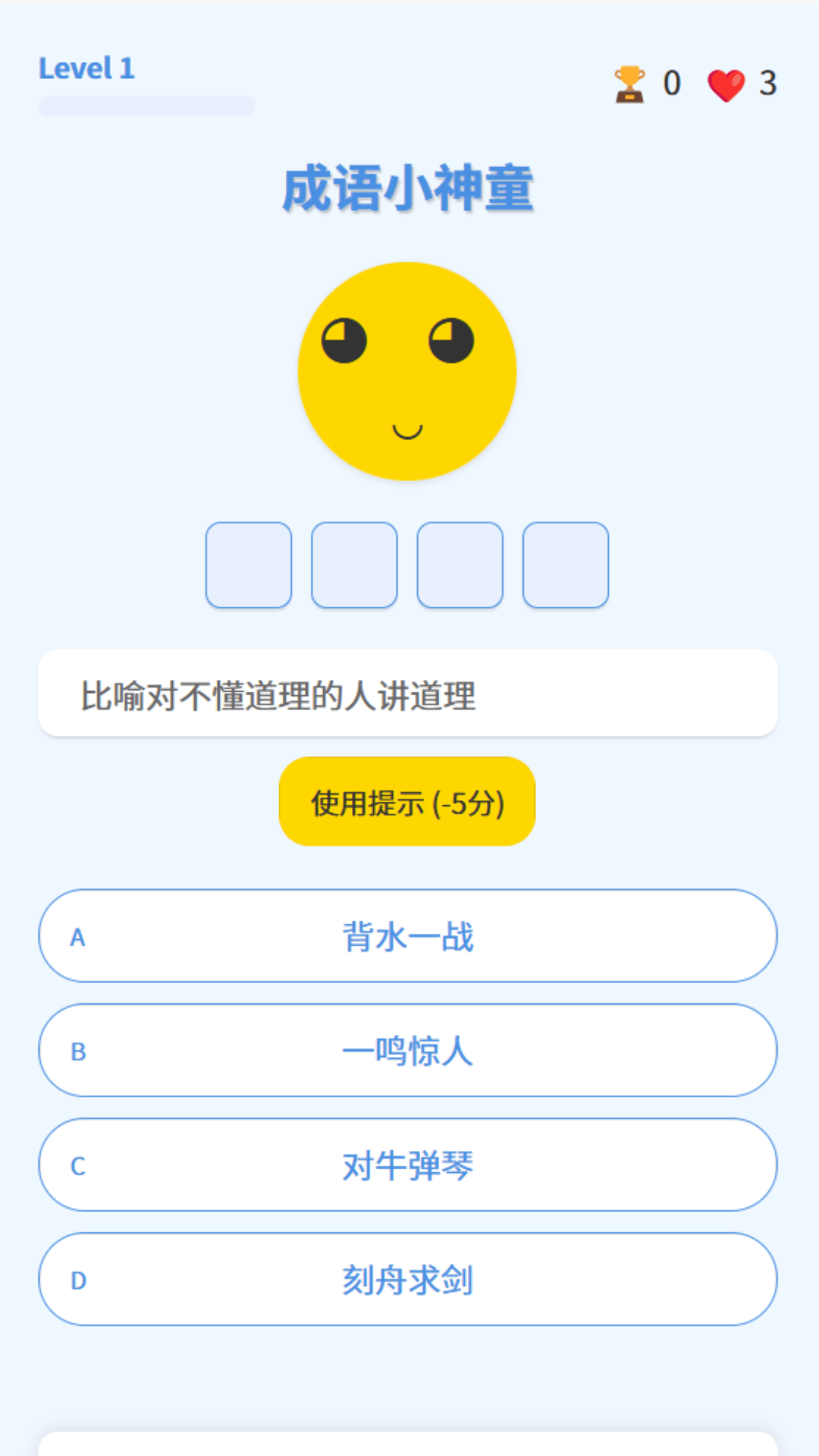Use the hint button costing 5 points
819x1456 pixels.
coord(407,802)
